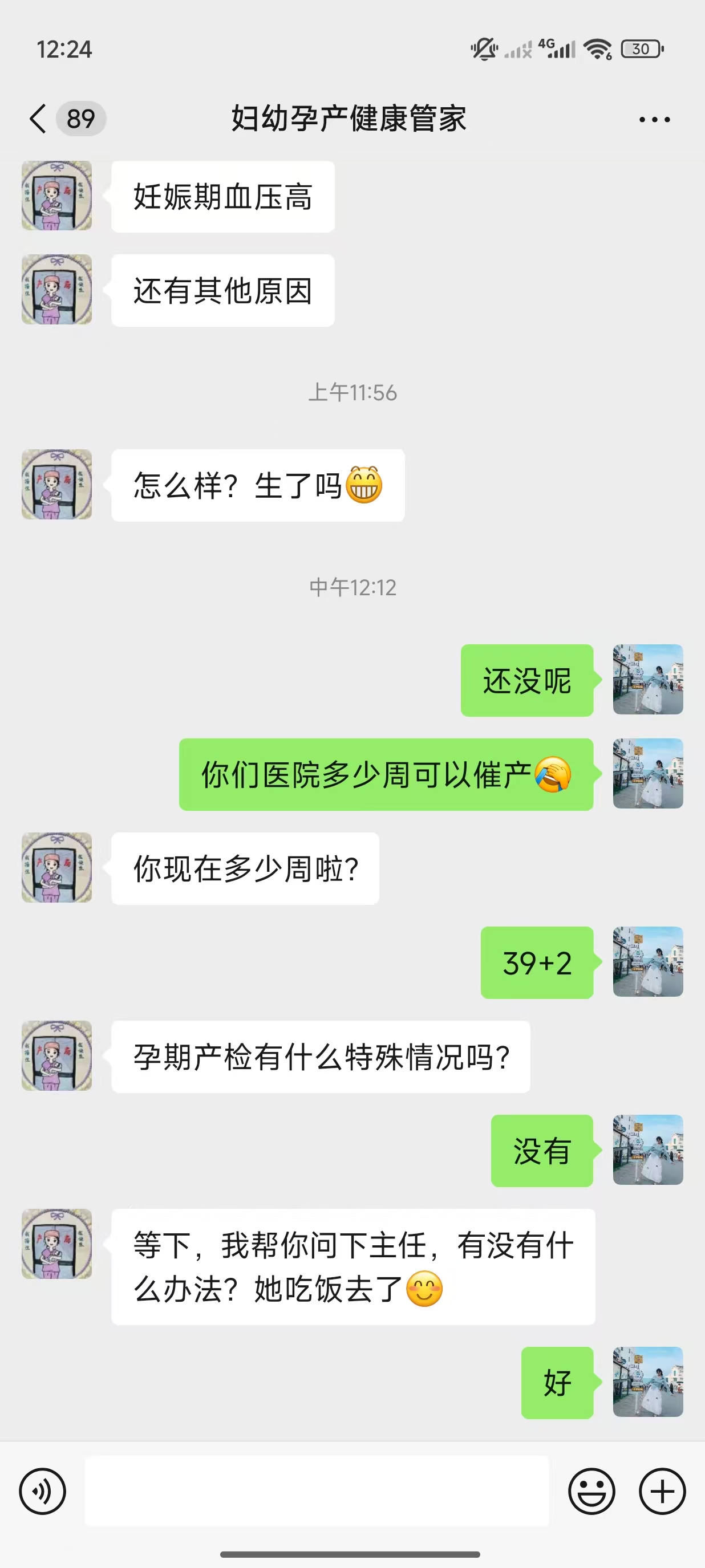Switch to voice message input

click(42, 1490)
